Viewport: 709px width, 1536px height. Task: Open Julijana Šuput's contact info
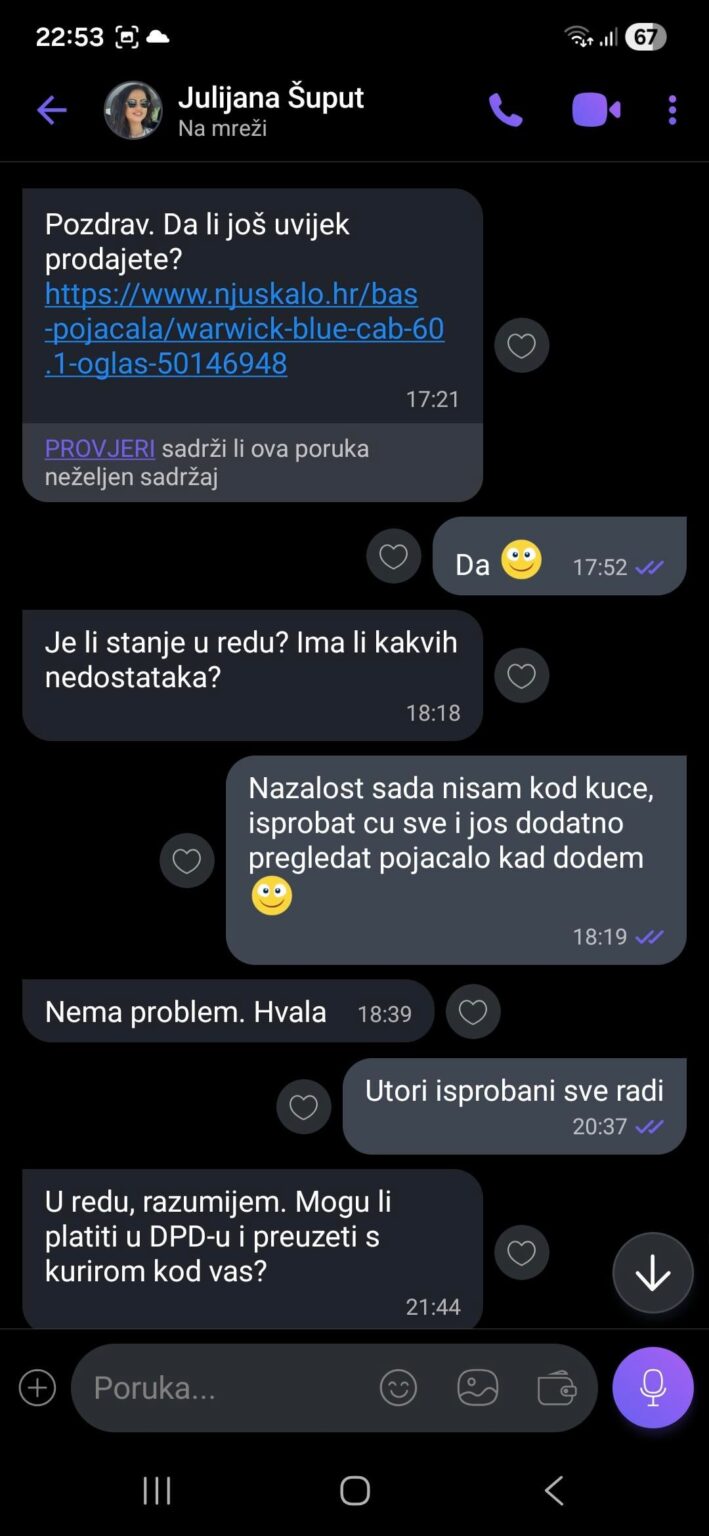tap(270, 110)
